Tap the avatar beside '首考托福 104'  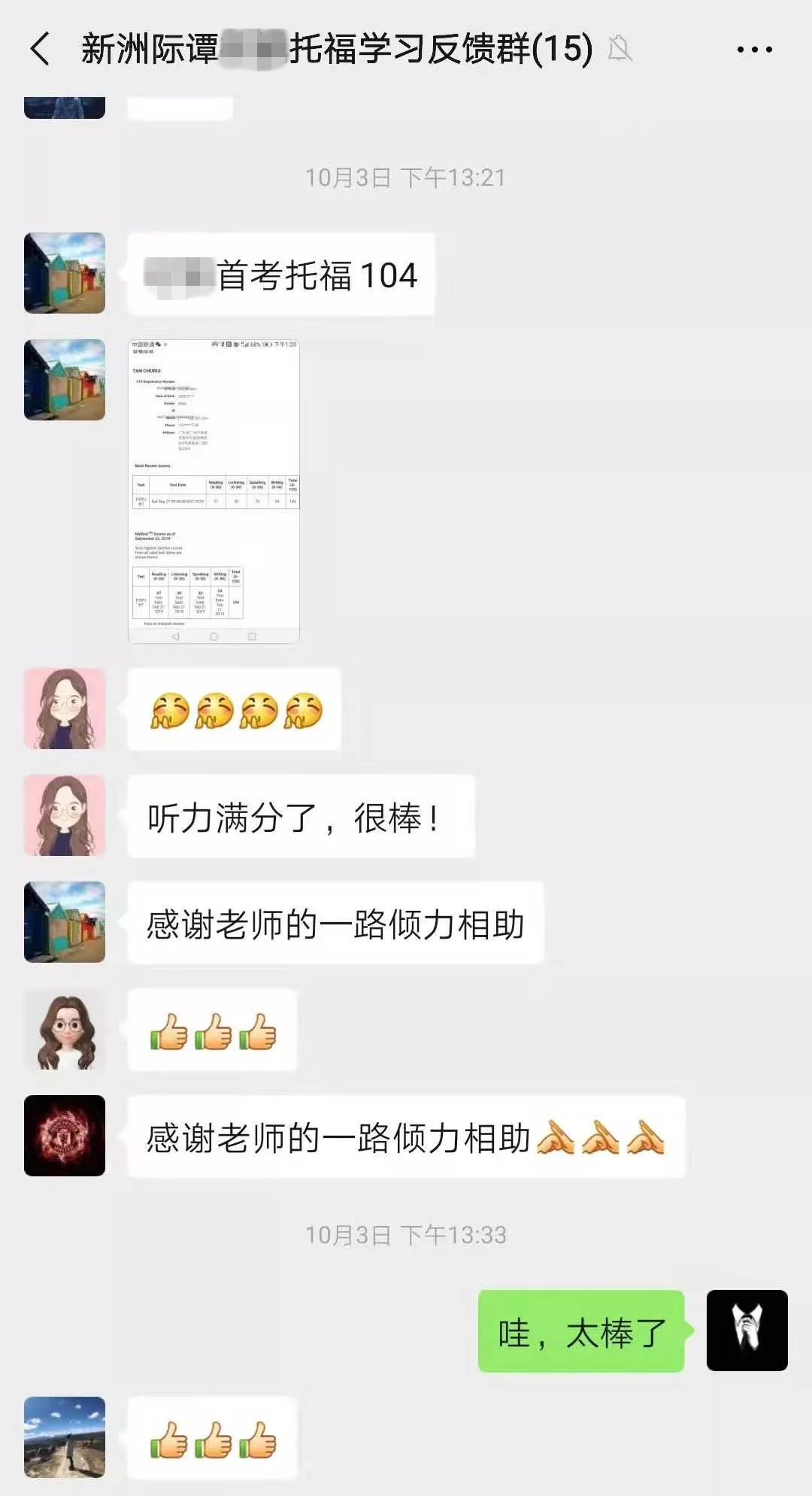tap(65, 273)
